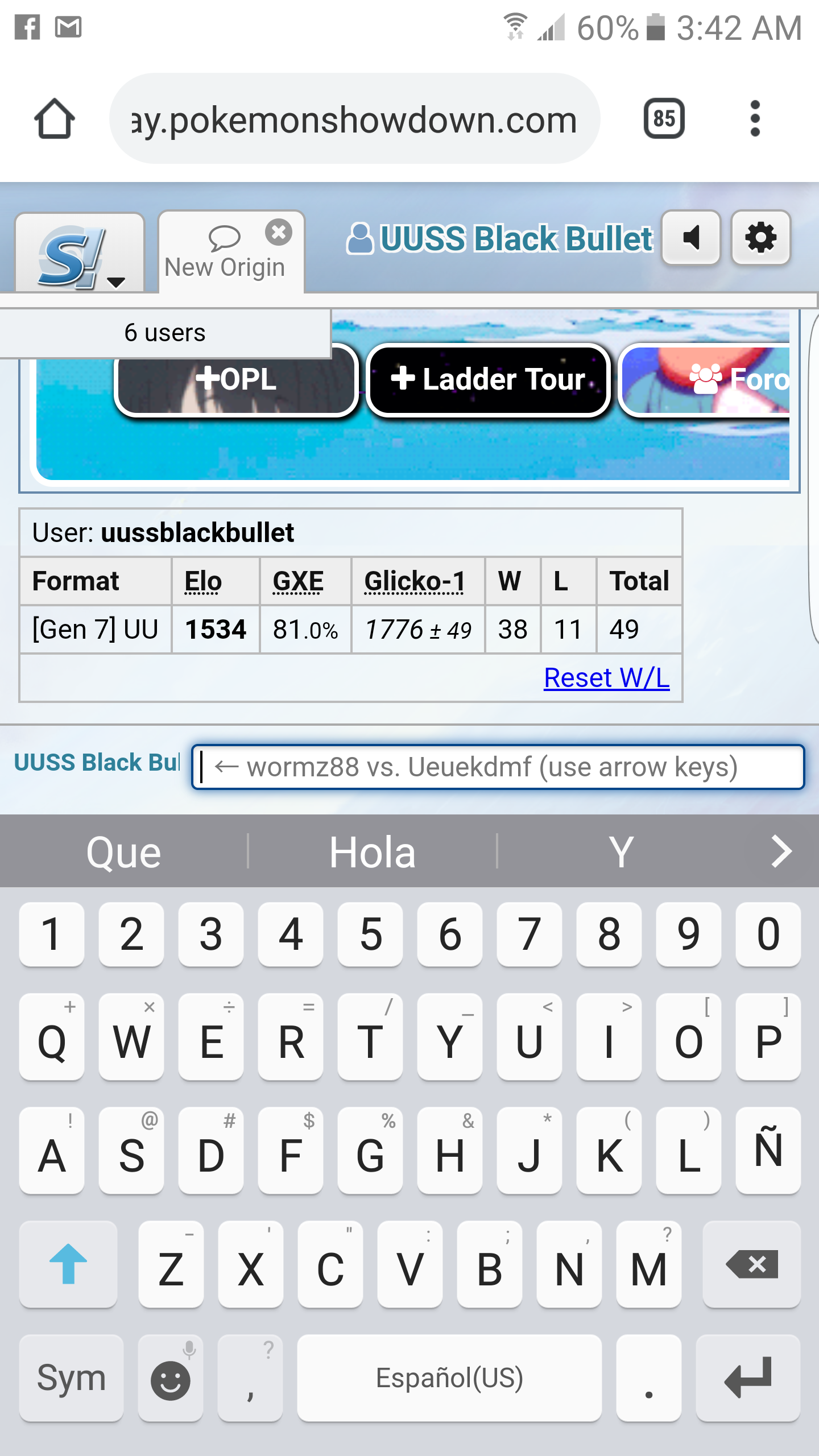
Task: Open the UUSS Black Bullet user profile
Action: [x=500, y=238]
